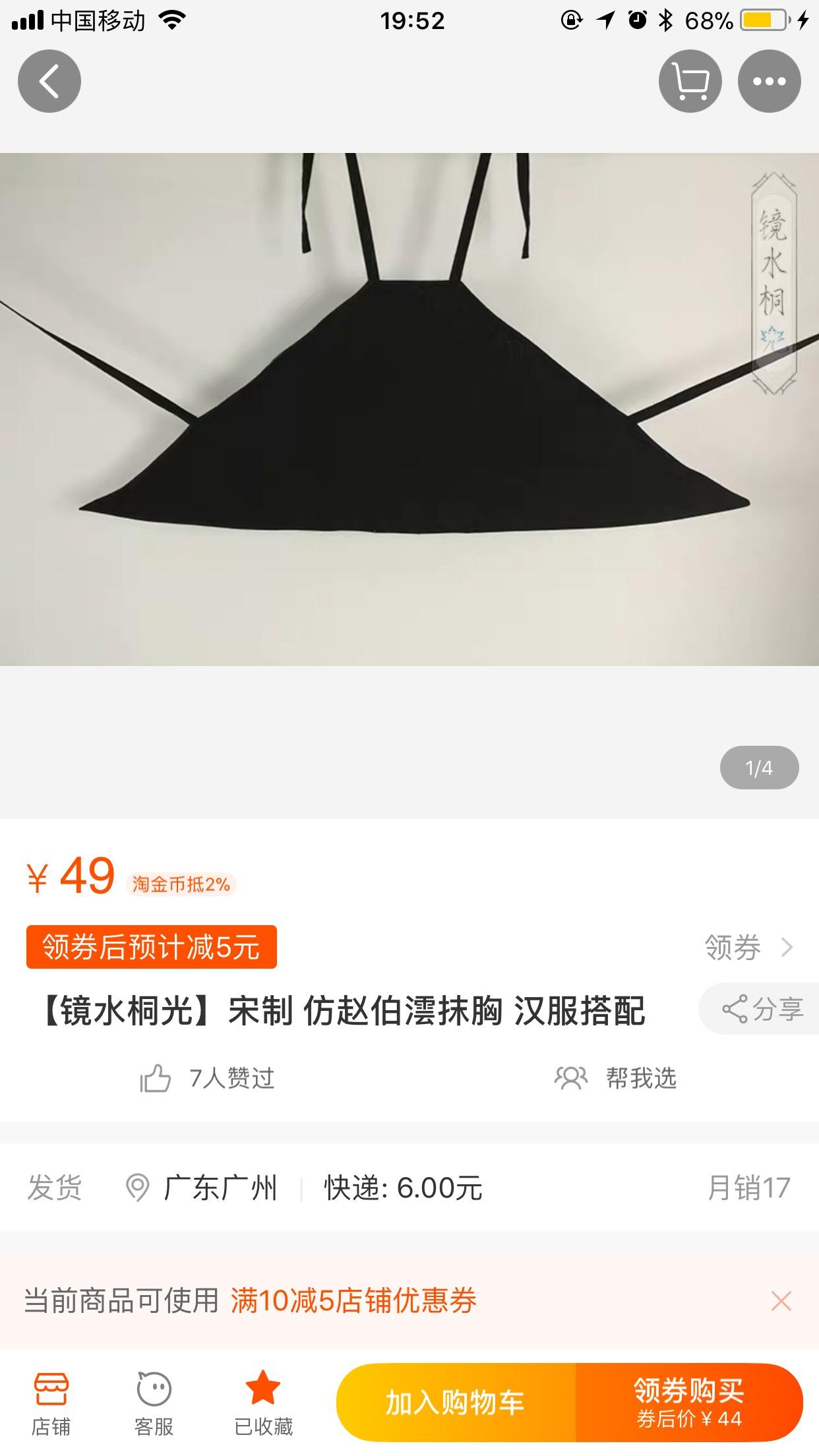Screen dimensions: 819x1456
Task: Go back to the previous page
Action: coord(49,80)
